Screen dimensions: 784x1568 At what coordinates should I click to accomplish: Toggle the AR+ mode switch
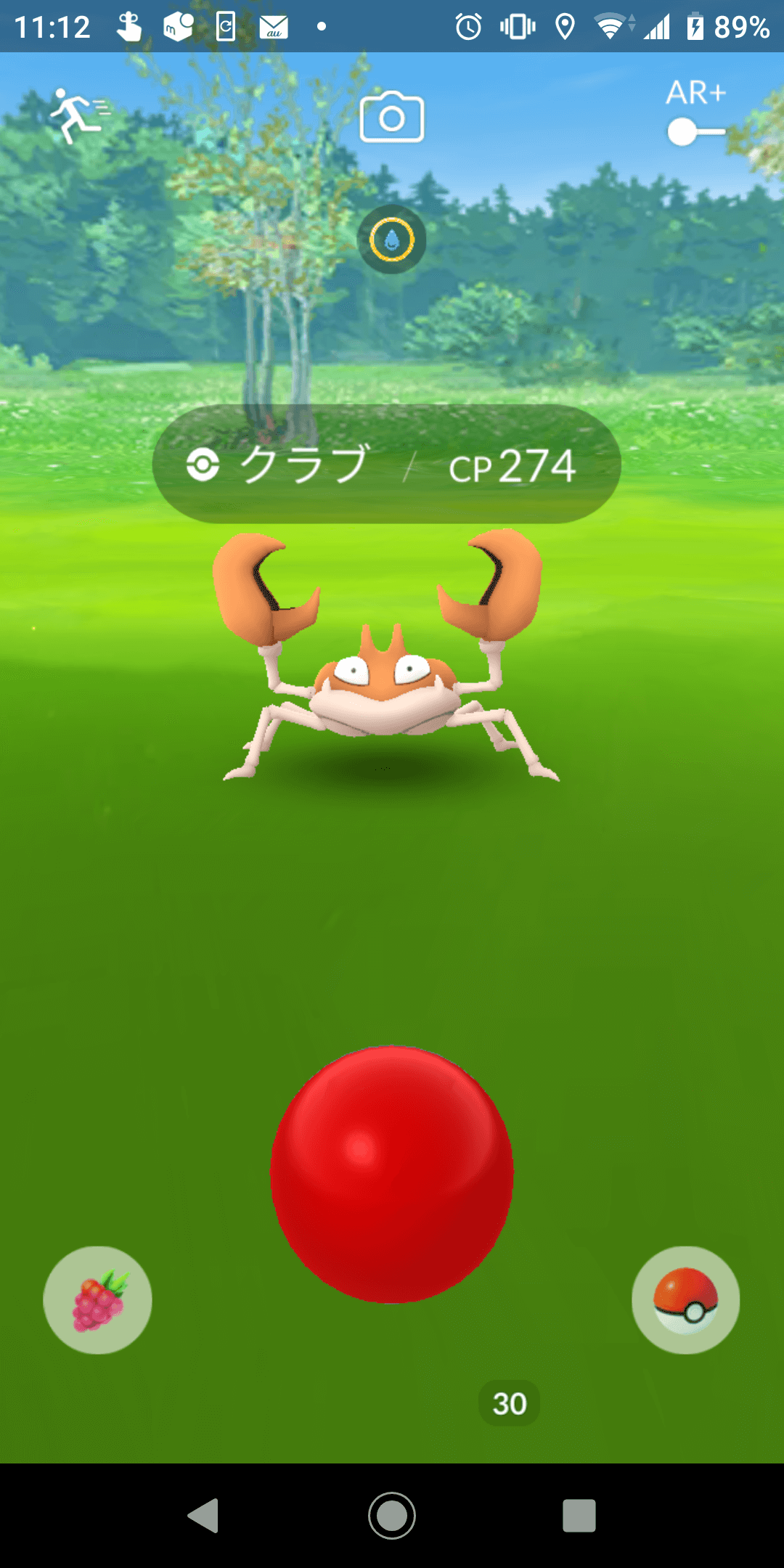click(x=695, y=131)
